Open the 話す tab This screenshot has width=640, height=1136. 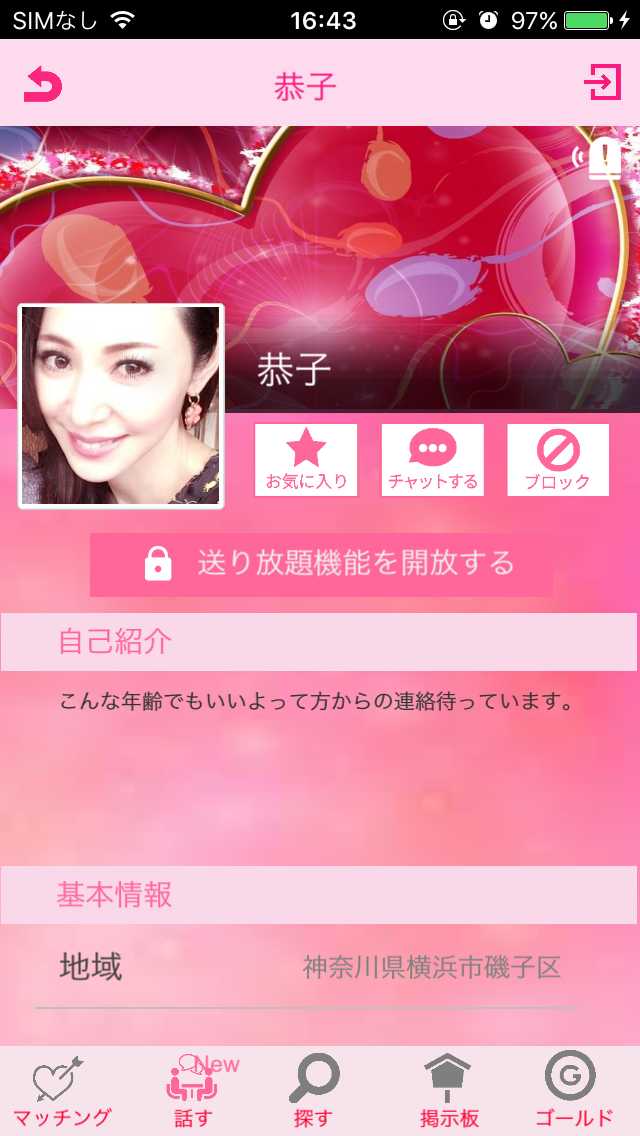(192, 1092)
